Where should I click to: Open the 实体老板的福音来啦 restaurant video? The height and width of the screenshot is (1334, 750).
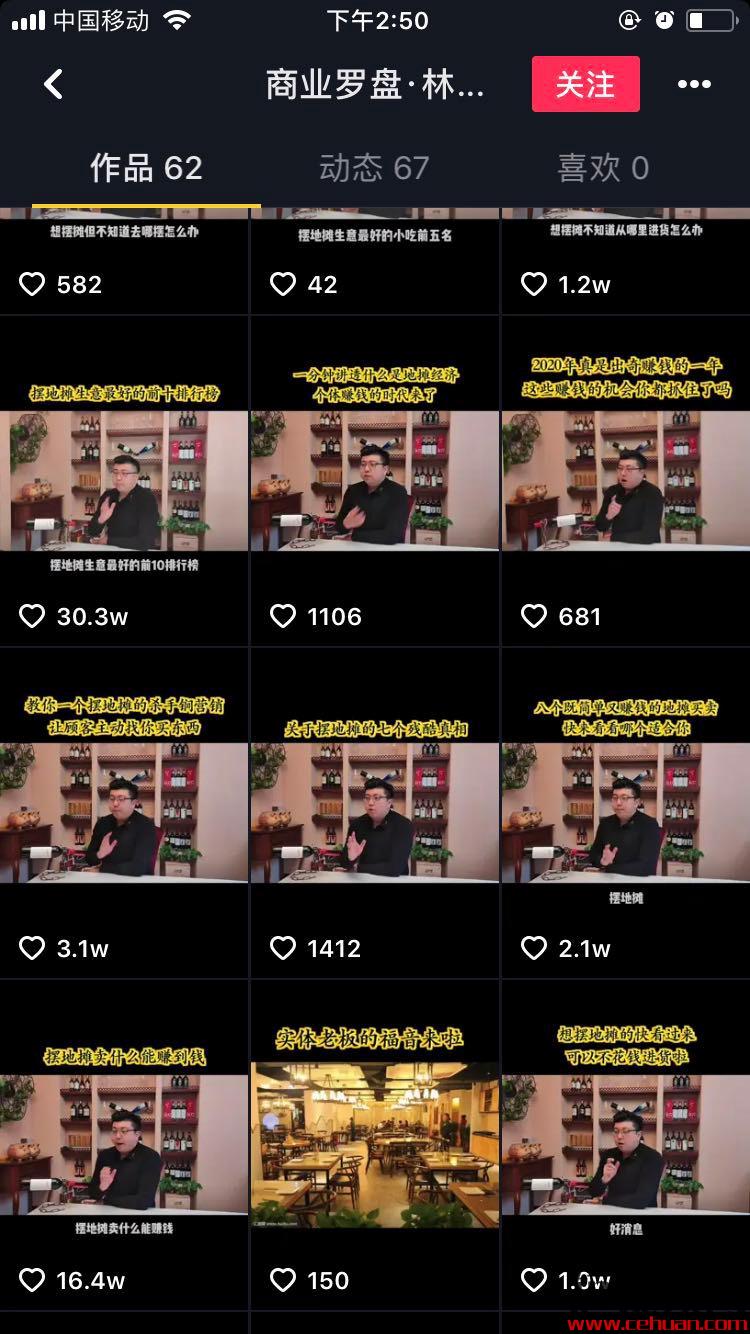(374, 1144)
